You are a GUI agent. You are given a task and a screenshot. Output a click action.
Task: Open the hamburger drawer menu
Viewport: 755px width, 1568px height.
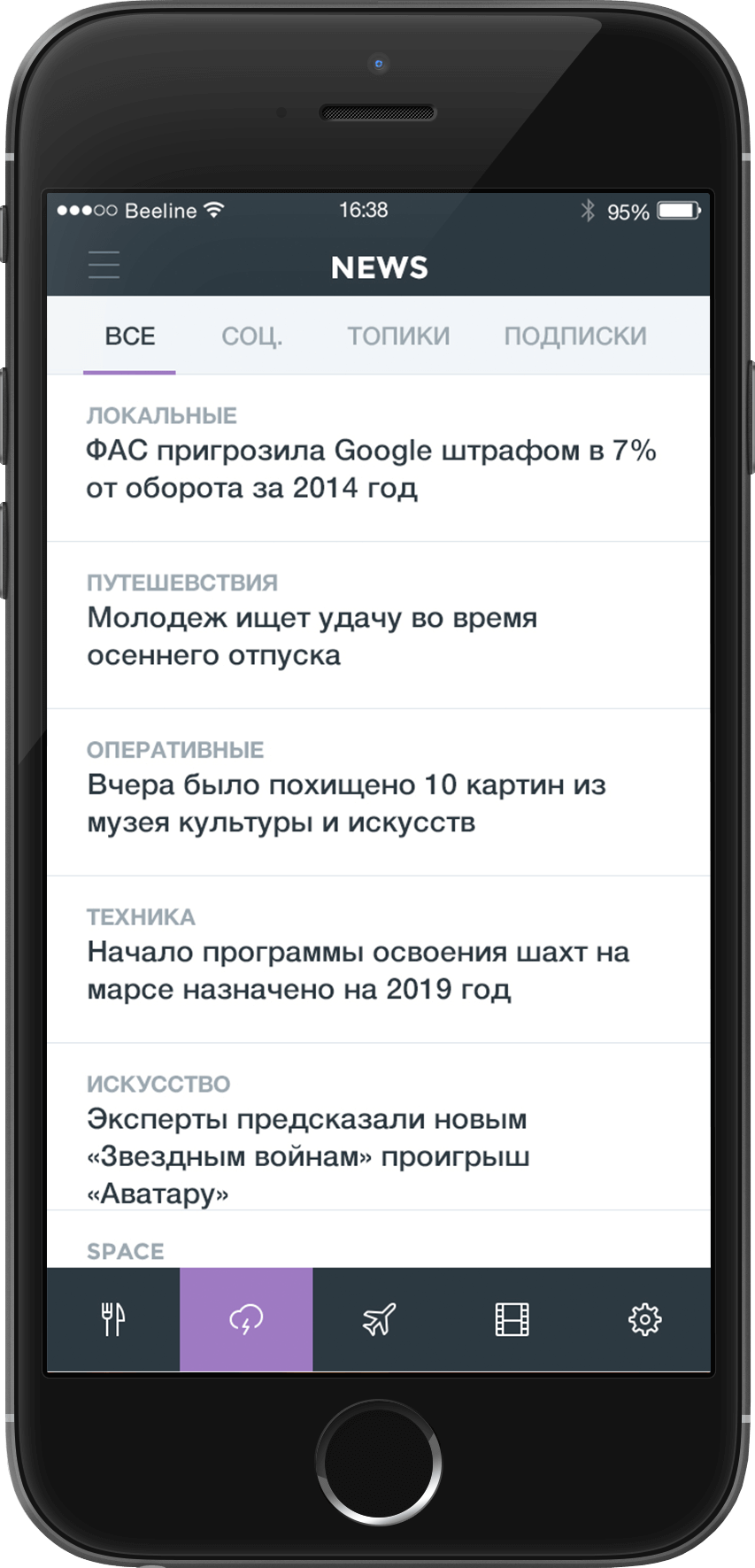tap(104, 265)
